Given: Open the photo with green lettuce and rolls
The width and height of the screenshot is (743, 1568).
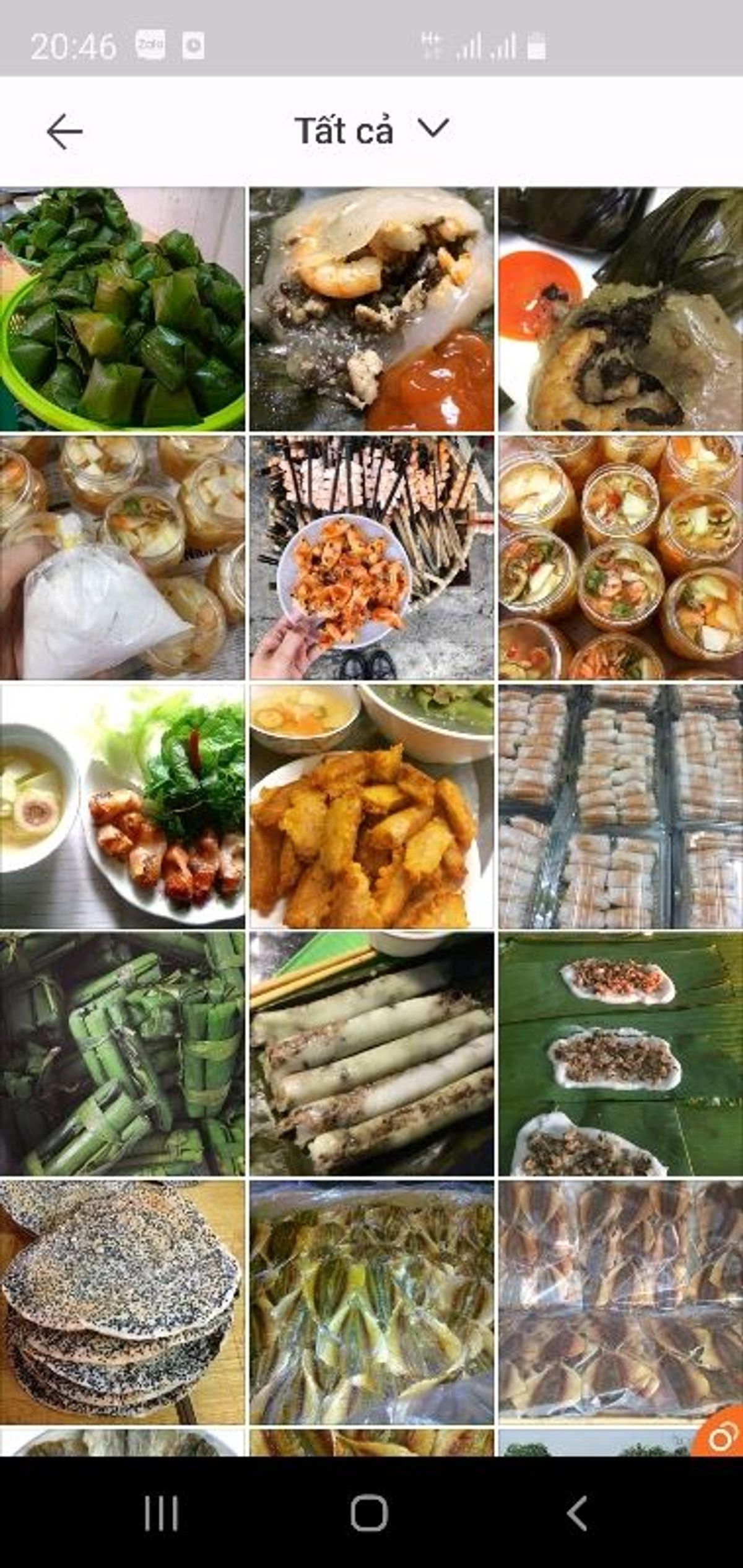Looking at the screenshot, I should [123, 805].
